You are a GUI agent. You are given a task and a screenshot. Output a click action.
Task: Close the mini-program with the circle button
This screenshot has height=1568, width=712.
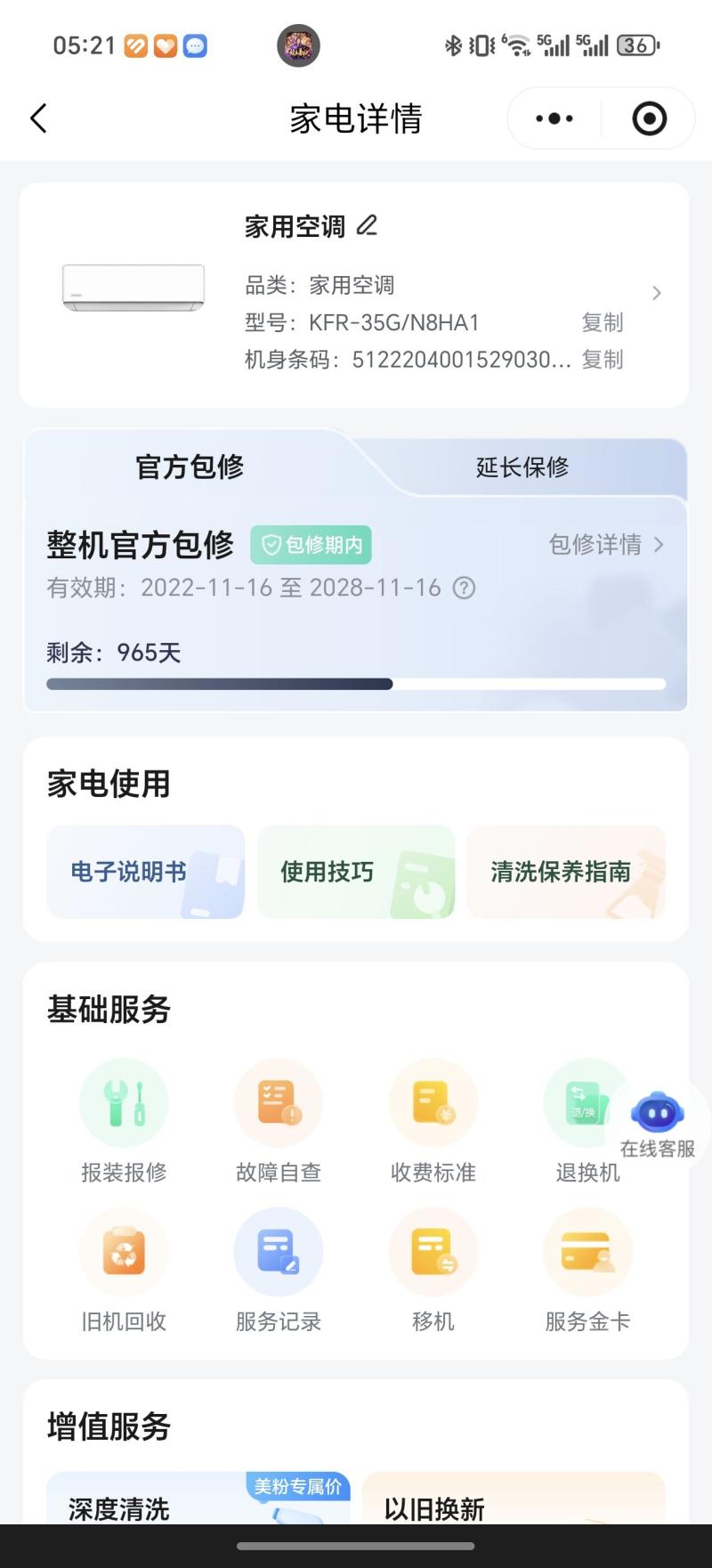(x=649, y=118)
